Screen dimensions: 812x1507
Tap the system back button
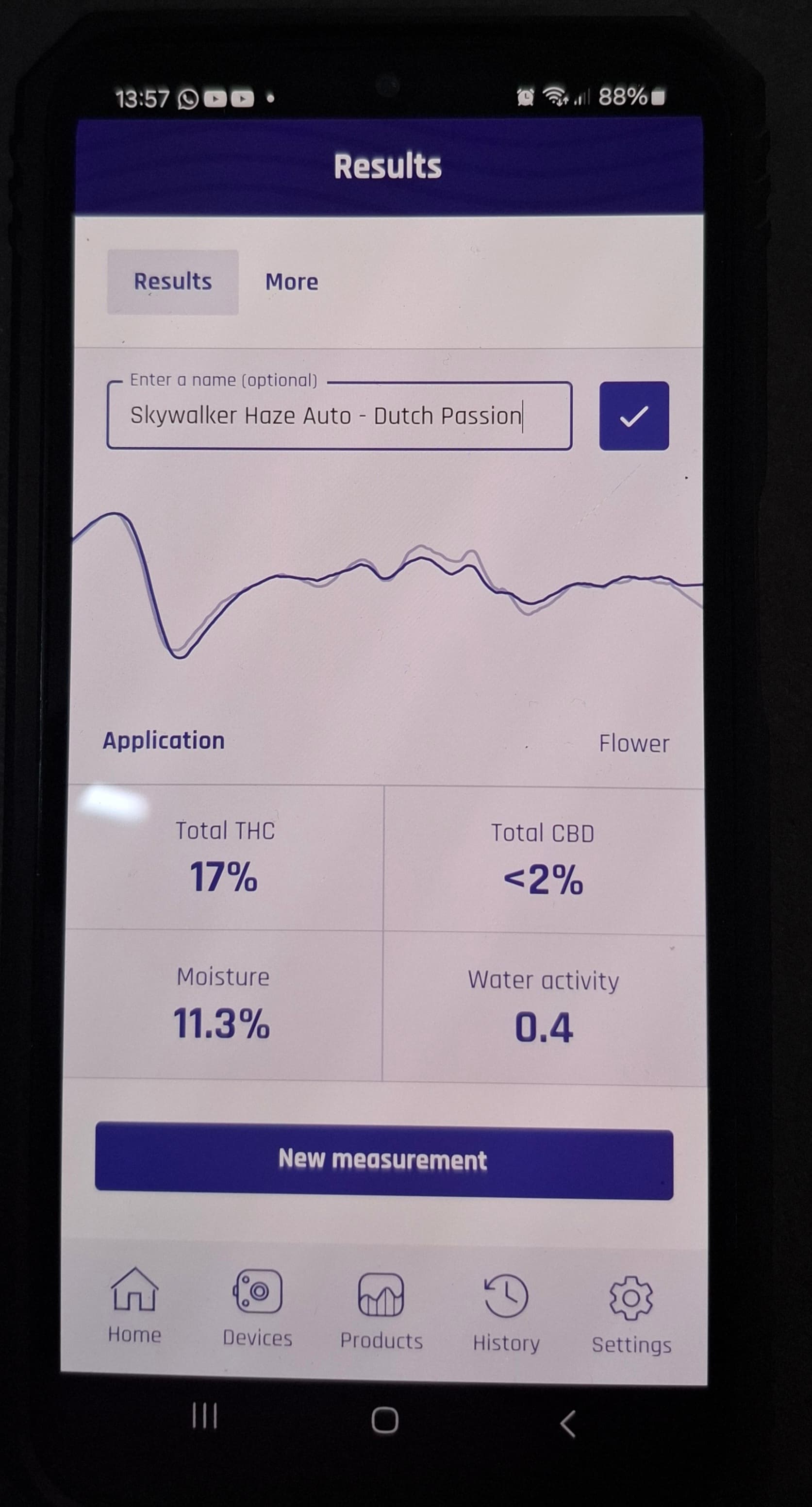coord(568,1423)
